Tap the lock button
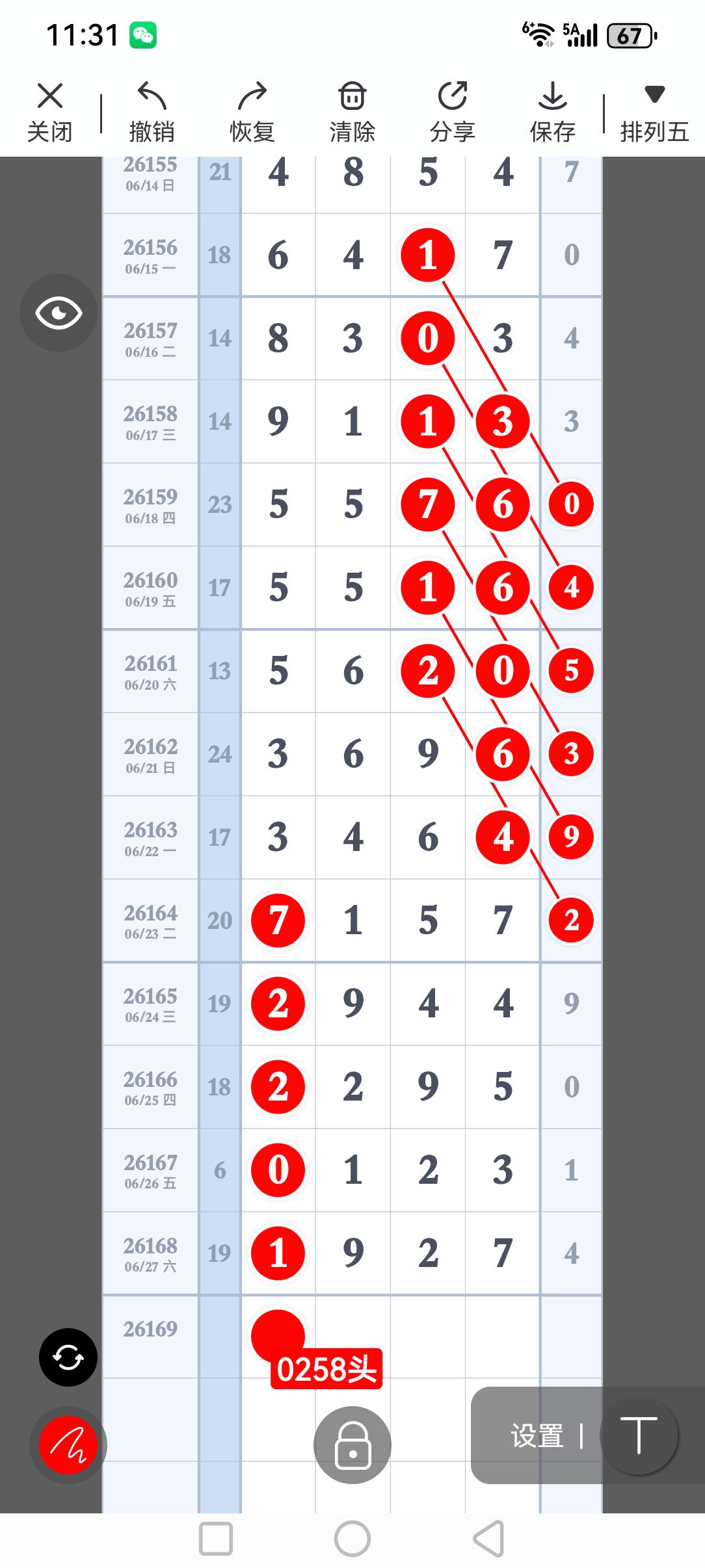Viewport: 705px width, 1568px height. [352, 1444]
